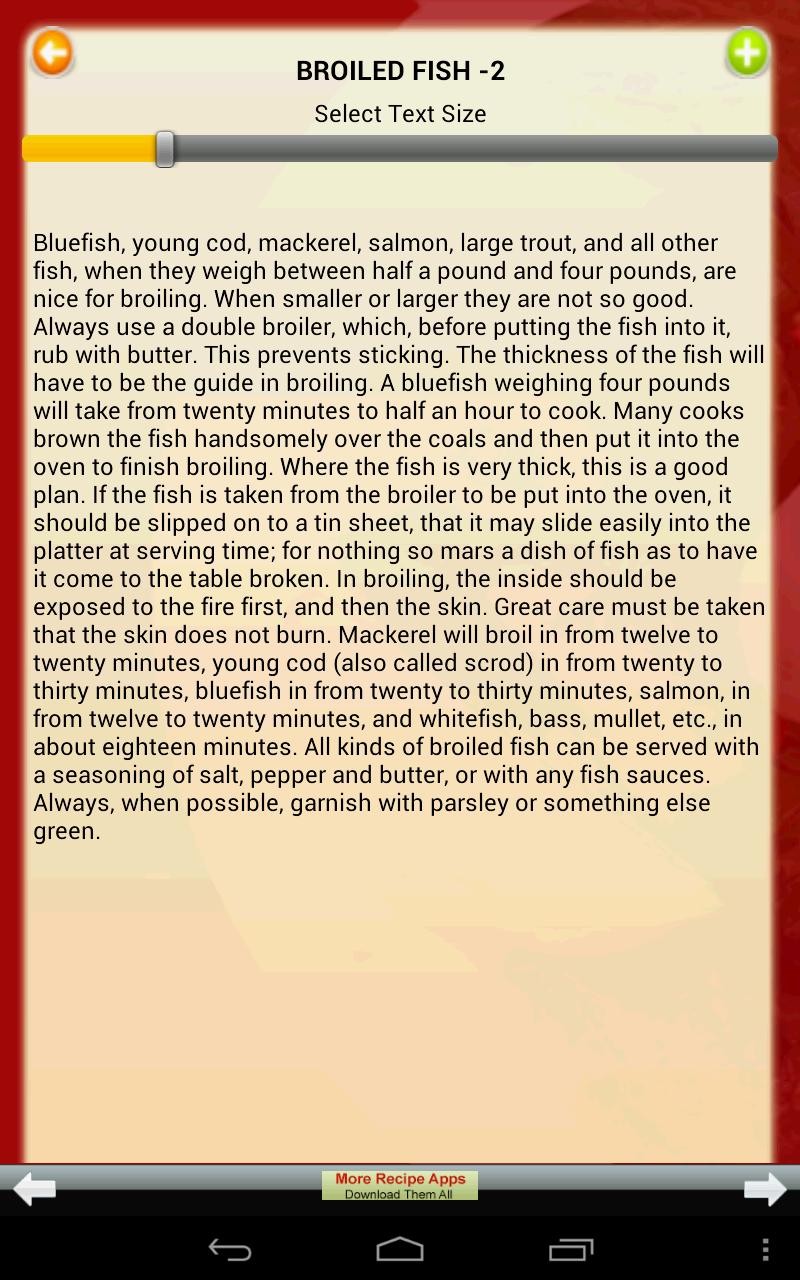800x1280 pixels.
Task: Tap the green plus icon
Action: [747, 52]
